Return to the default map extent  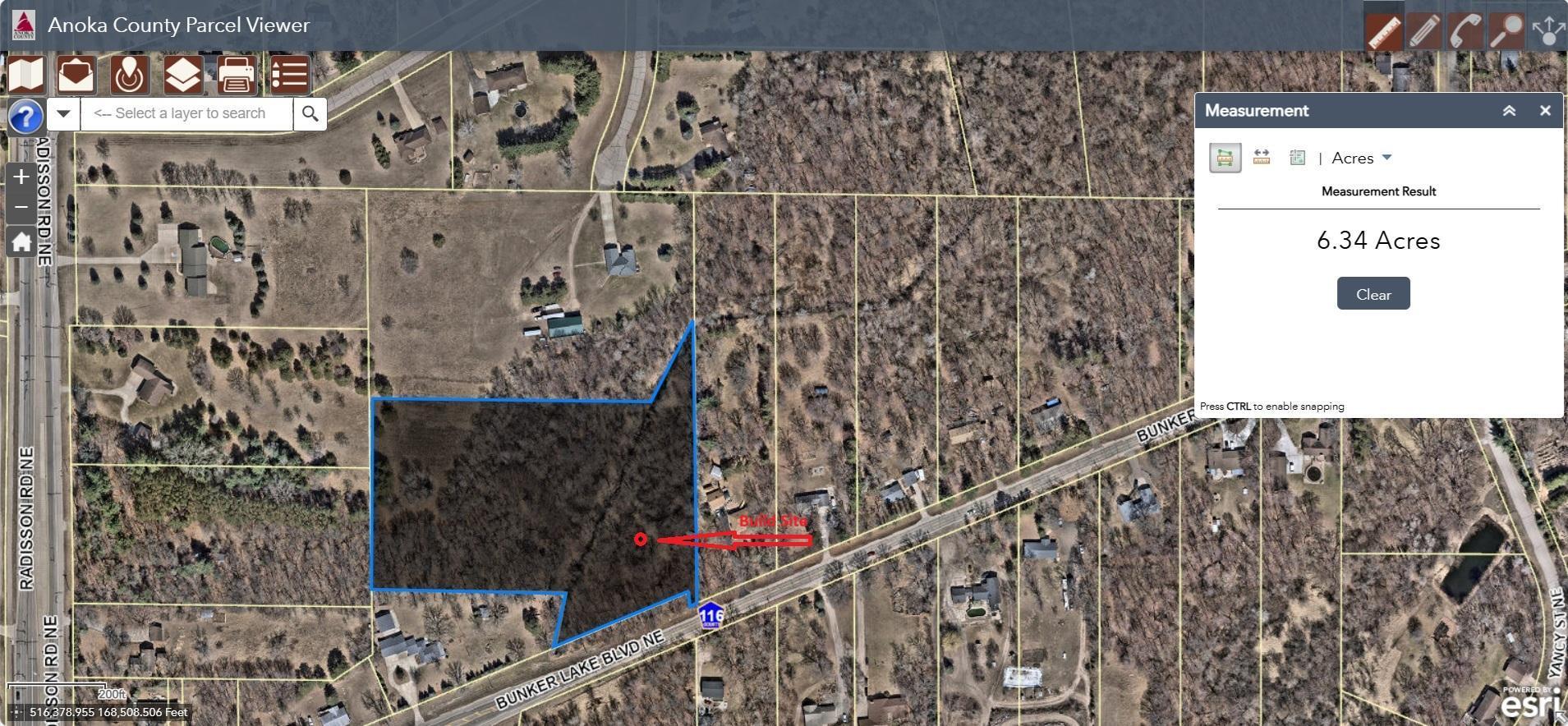[x=21, y=242]
